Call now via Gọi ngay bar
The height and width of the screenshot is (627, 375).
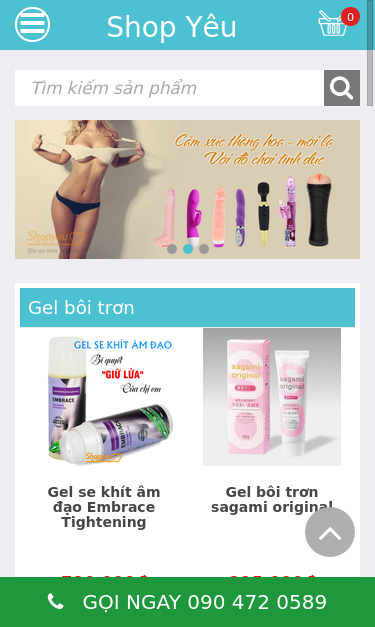pyautogui.click(x=188, y=602)
